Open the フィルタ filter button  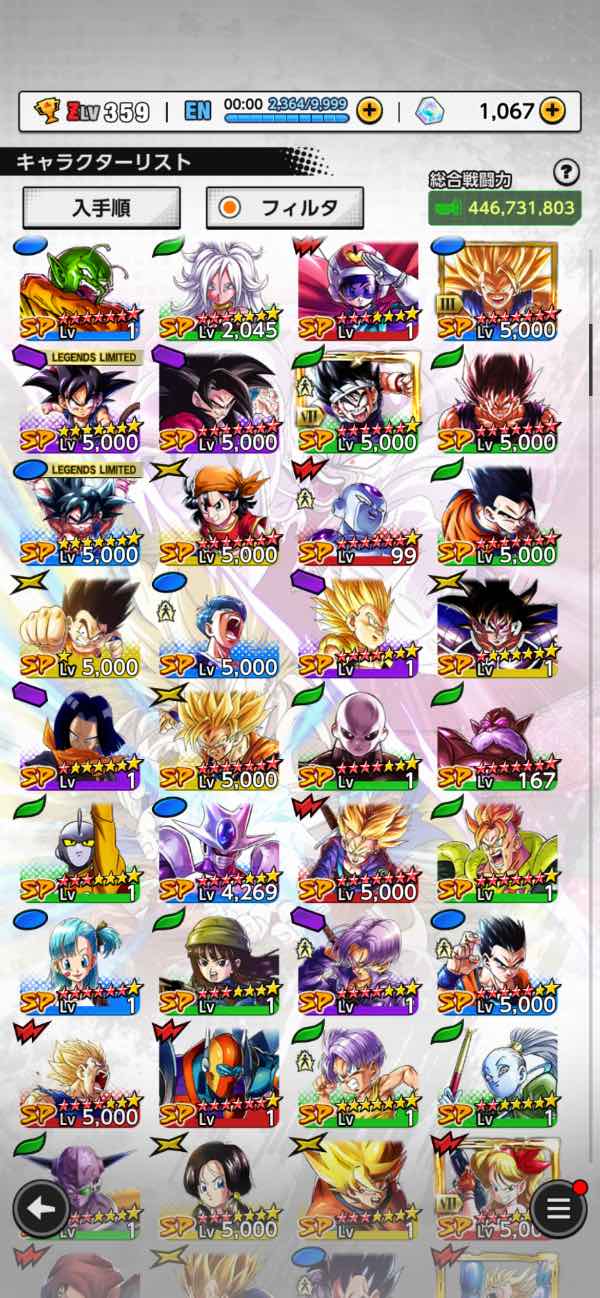coord(285,208)
